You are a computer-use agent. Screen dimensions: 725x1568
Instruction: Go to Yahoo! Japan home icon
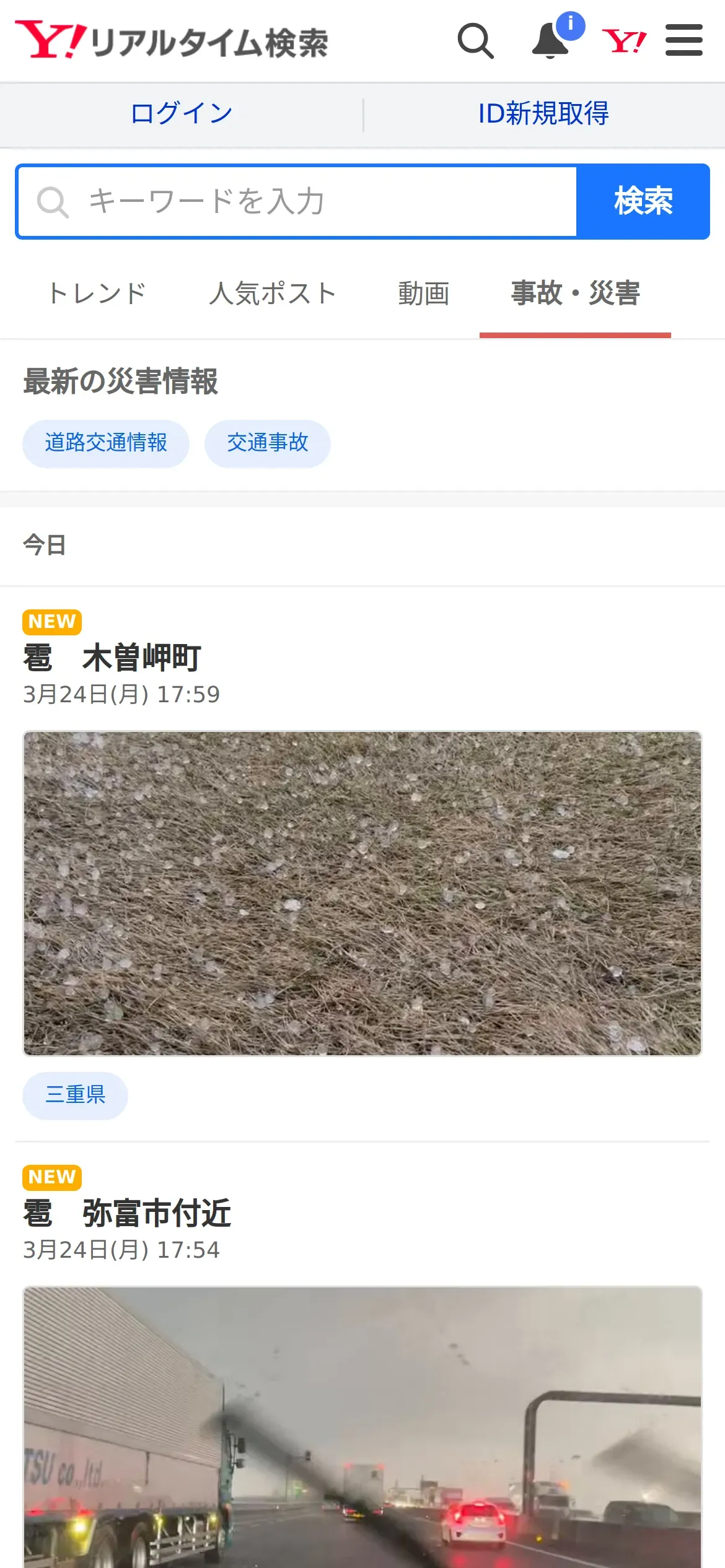pyautogui.click(x=624, y=41)
